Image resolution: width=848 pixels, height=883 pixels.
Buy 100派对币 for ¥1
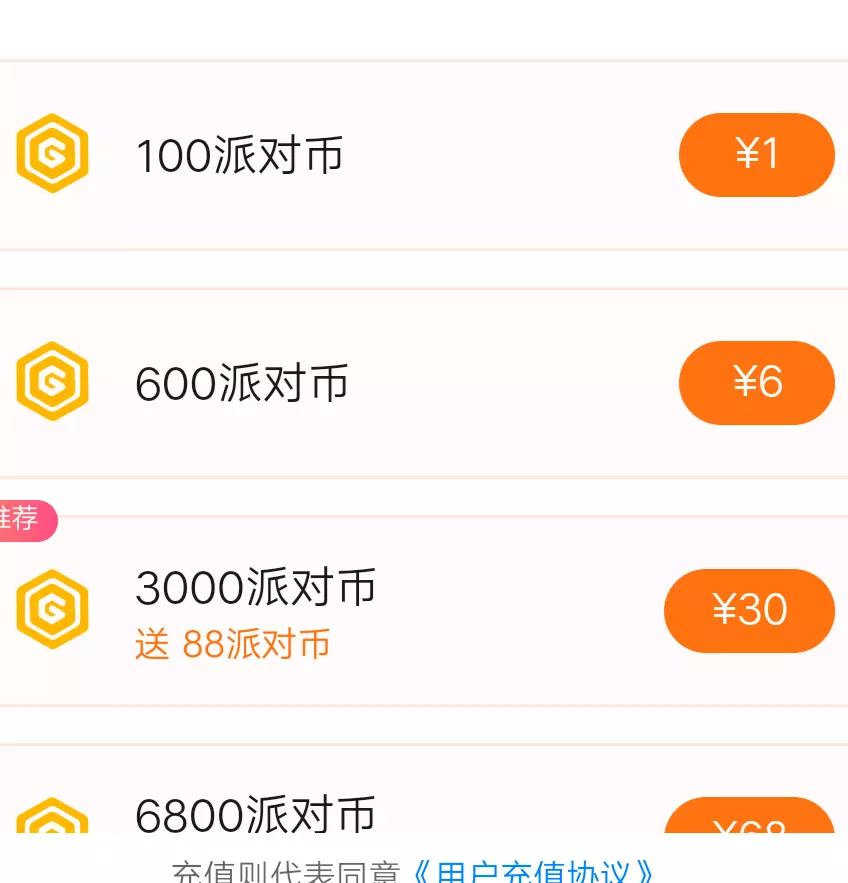[x=756, y=155]
